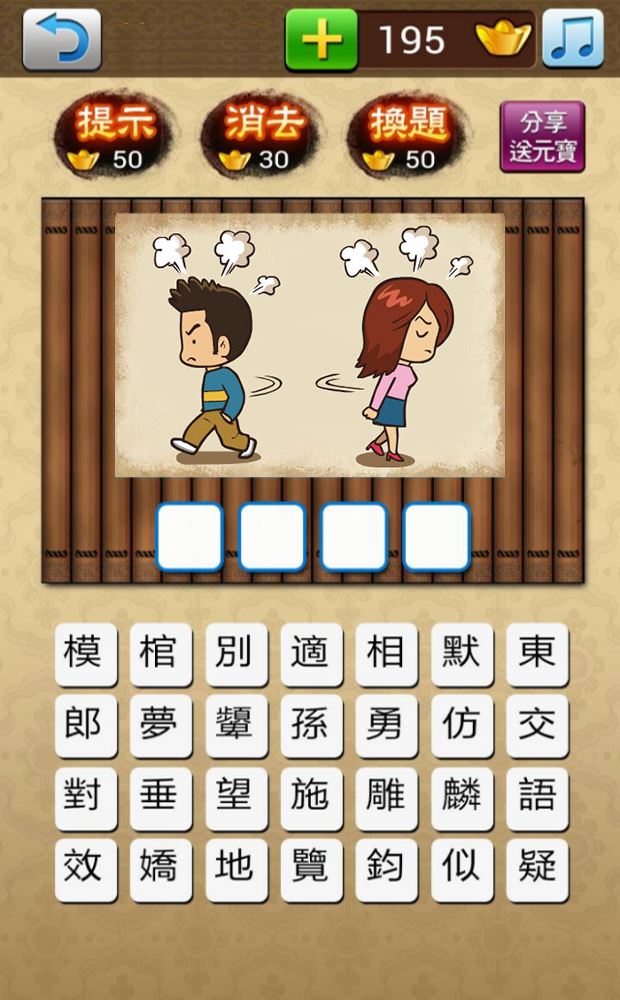The image size is (620, 1000).
Task: Select the character 望
Action: point(236,798)
